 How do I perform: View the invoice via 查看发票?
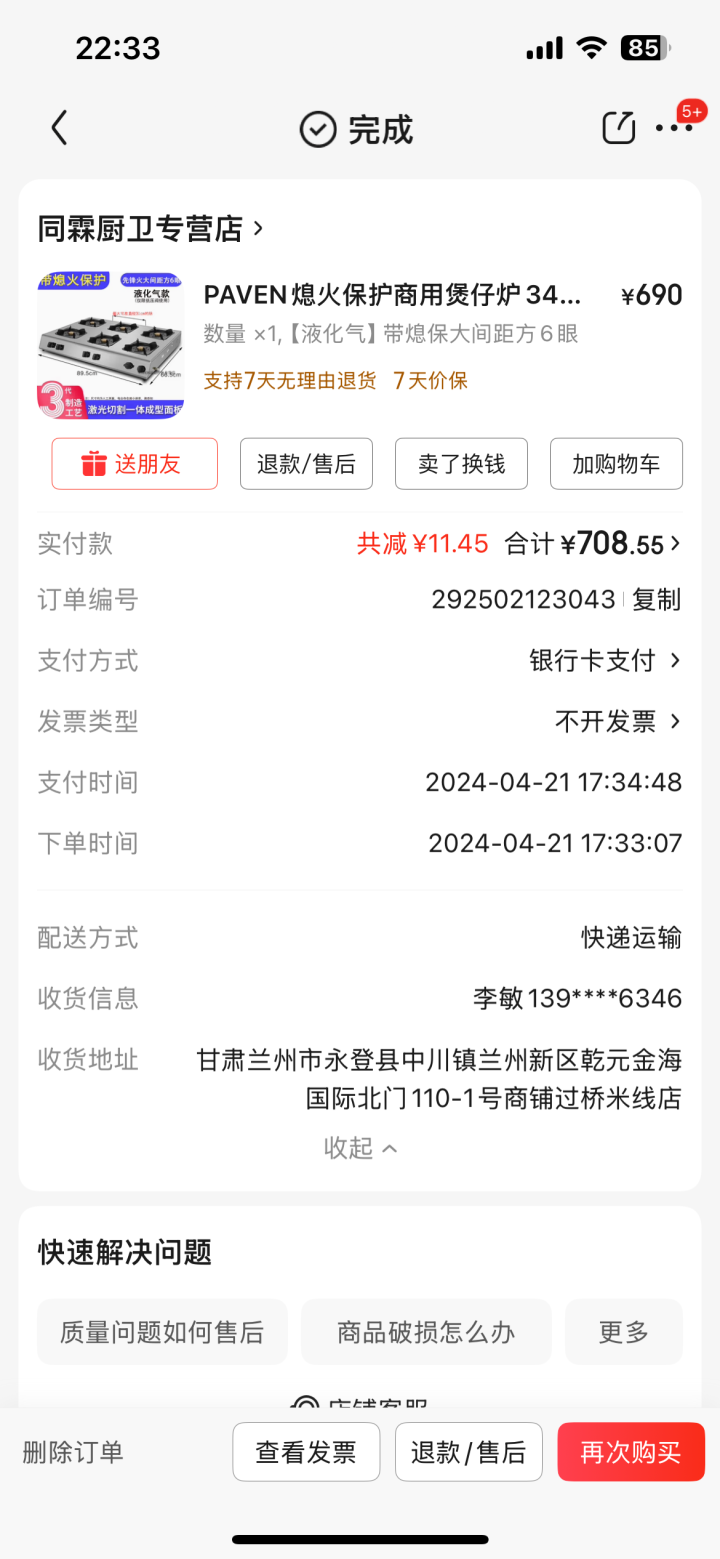[306, 1452]
